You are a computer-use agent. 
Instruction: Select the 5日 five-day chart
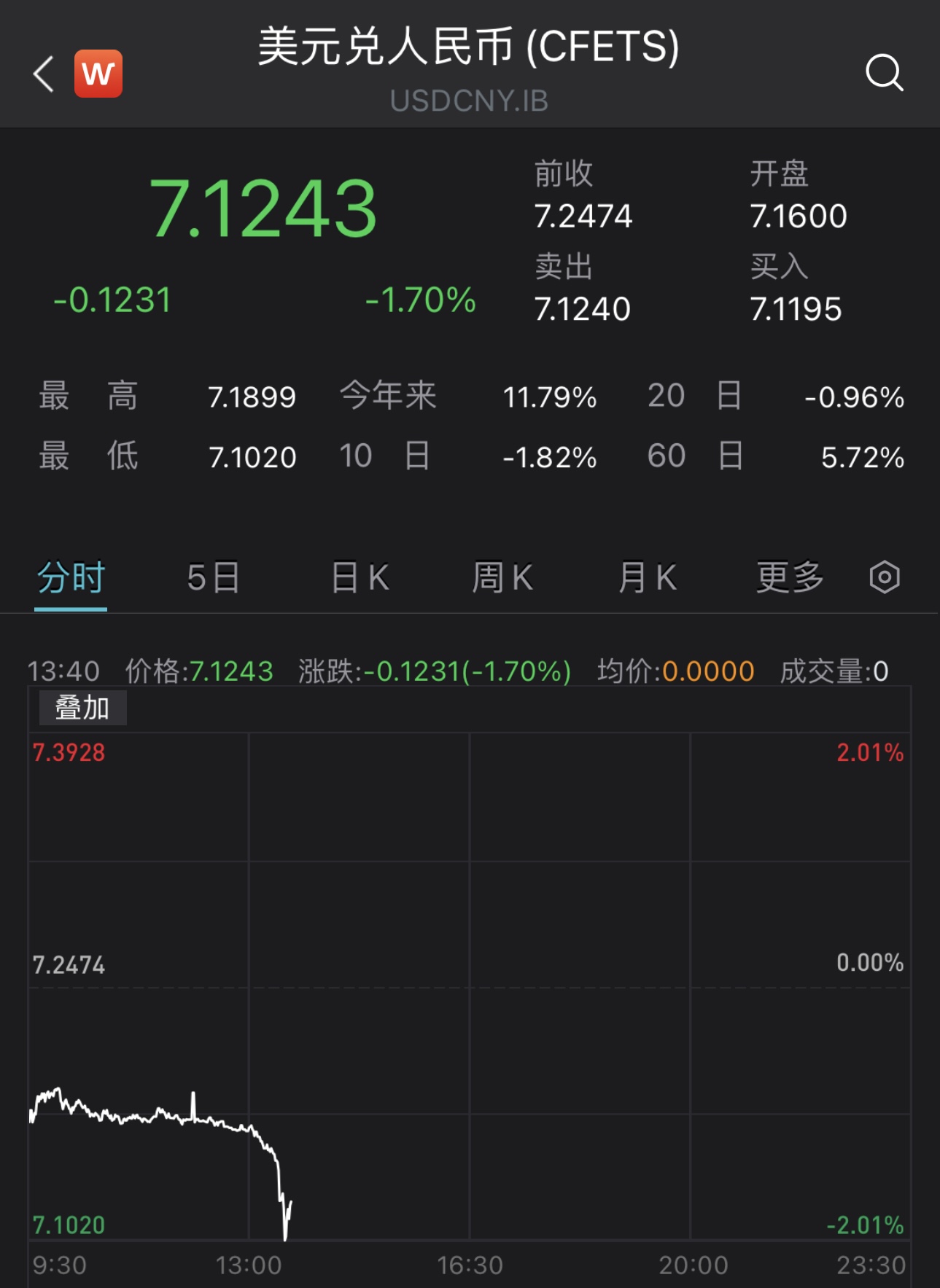[x=214, y=576]
